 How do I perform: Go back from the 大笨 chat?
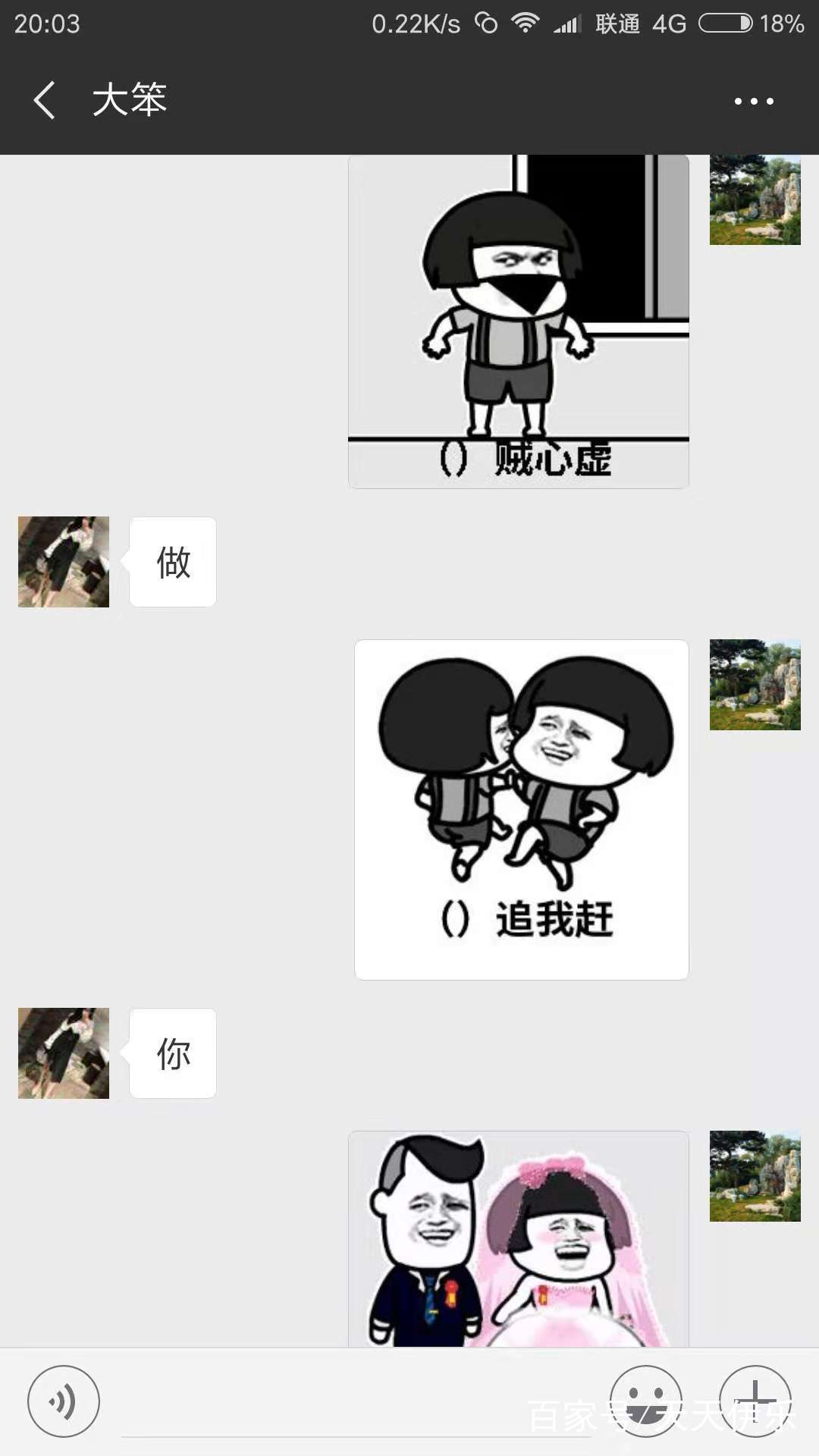tap(44, 100)
